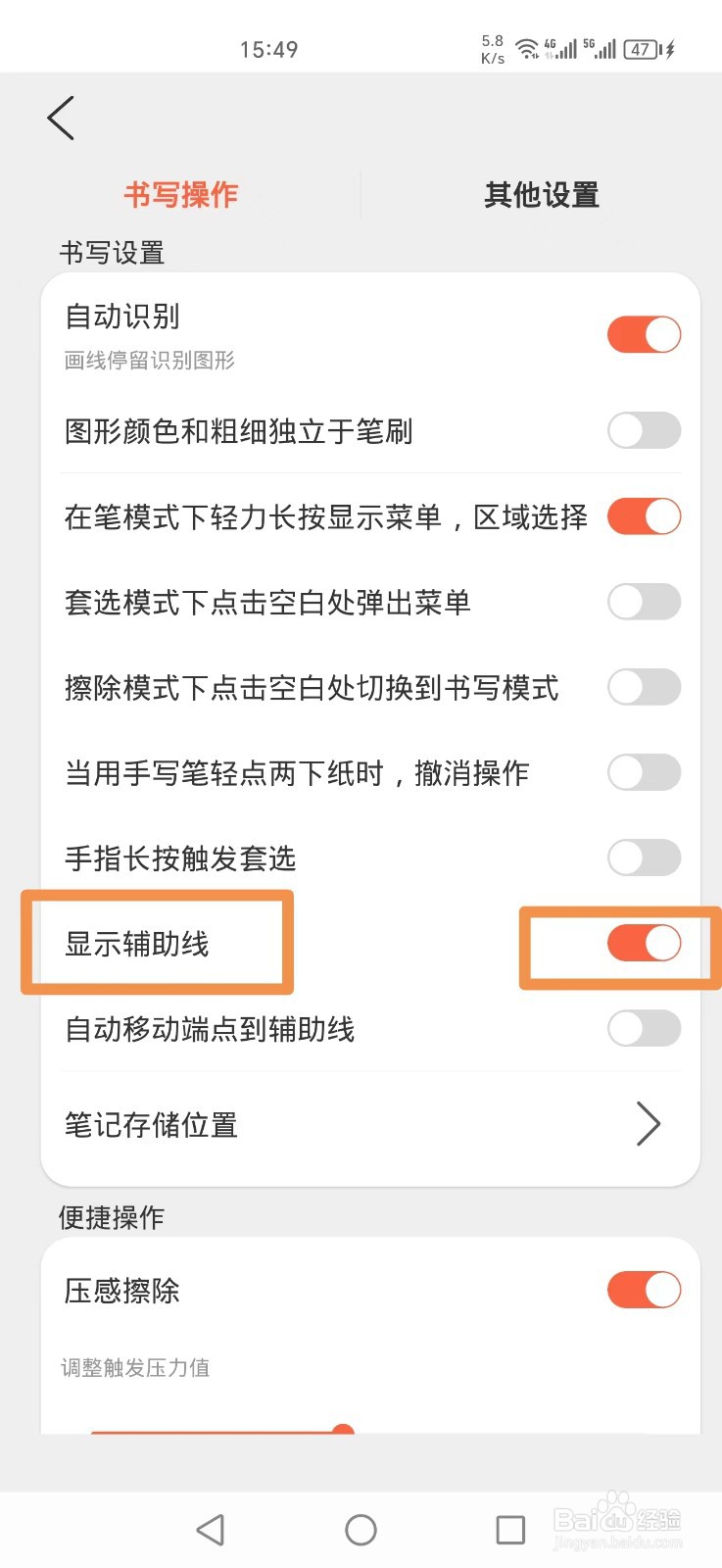Enable 图形颜色和粗细独立于笔刷

(x=643, y=431)
